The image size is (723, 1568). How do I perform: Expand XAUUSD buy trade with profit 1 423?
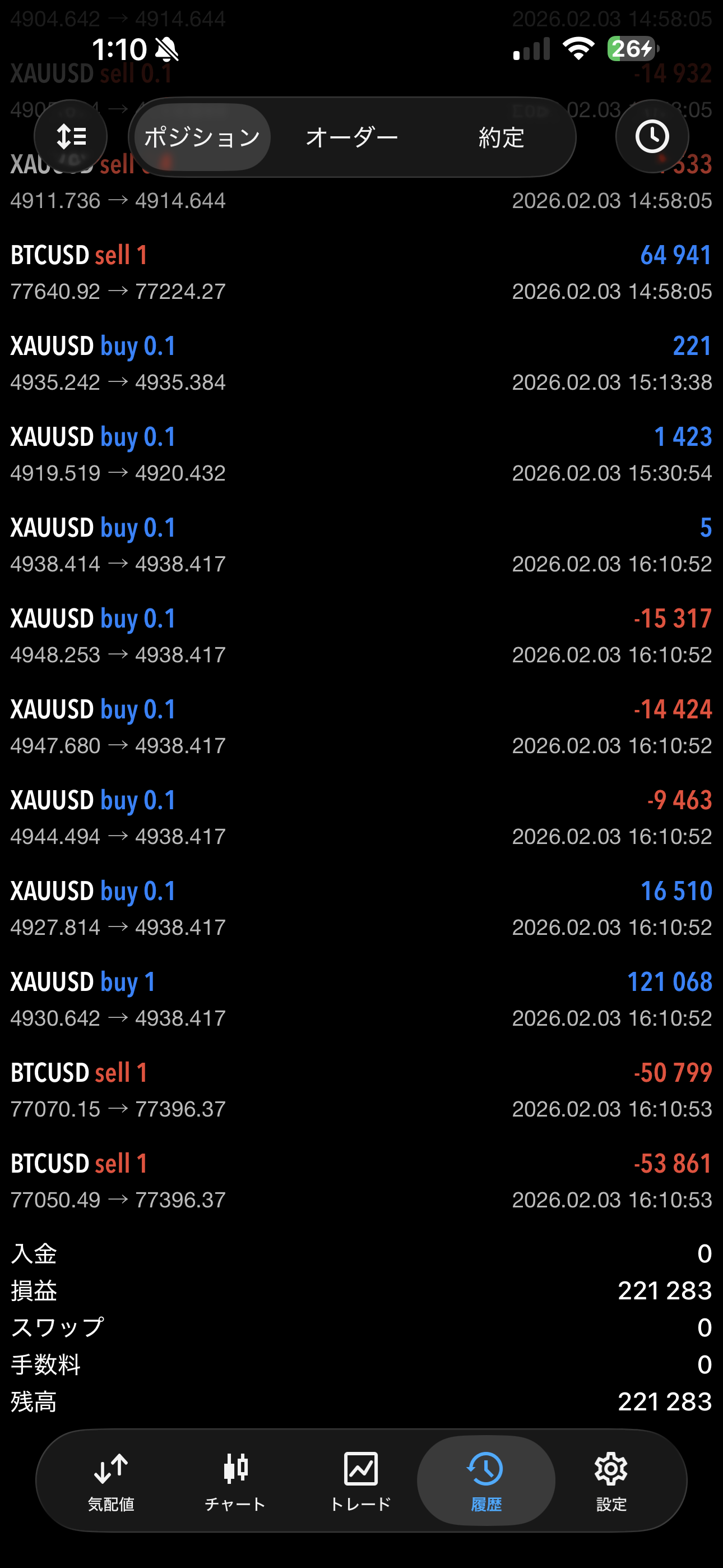(361, 454)
